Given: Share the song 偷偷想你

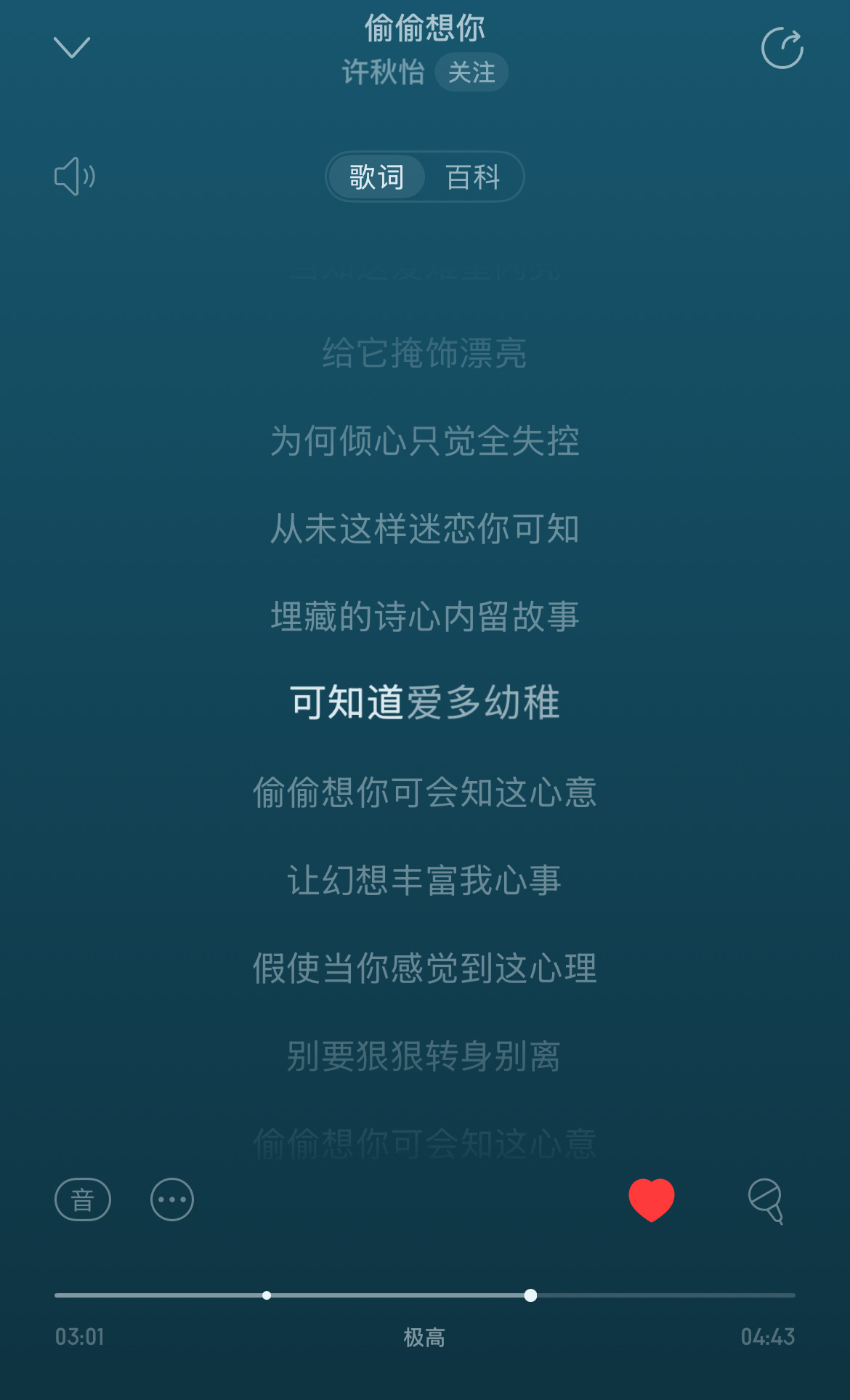Looking at the screenshot, I should click(x=782, y=48).
